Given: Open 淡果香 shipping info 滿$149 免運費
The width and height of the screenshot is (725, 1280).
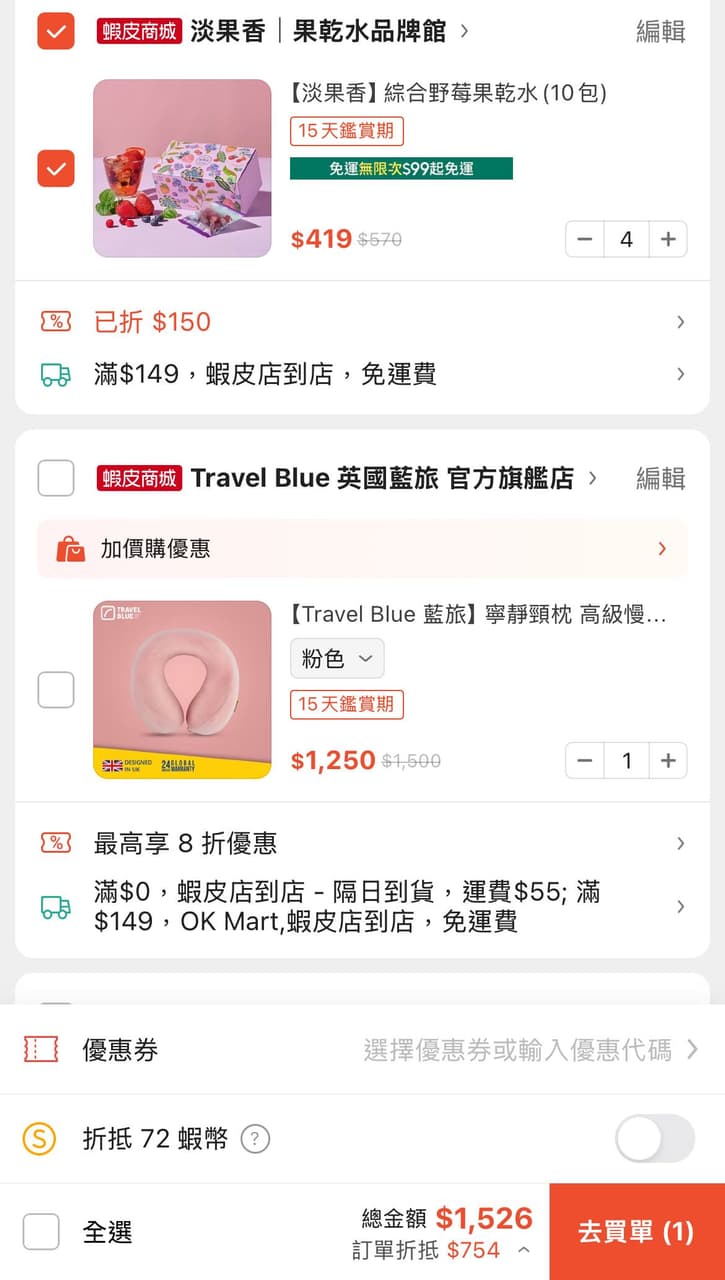Looking at the screenshot, I should point(362,375).
